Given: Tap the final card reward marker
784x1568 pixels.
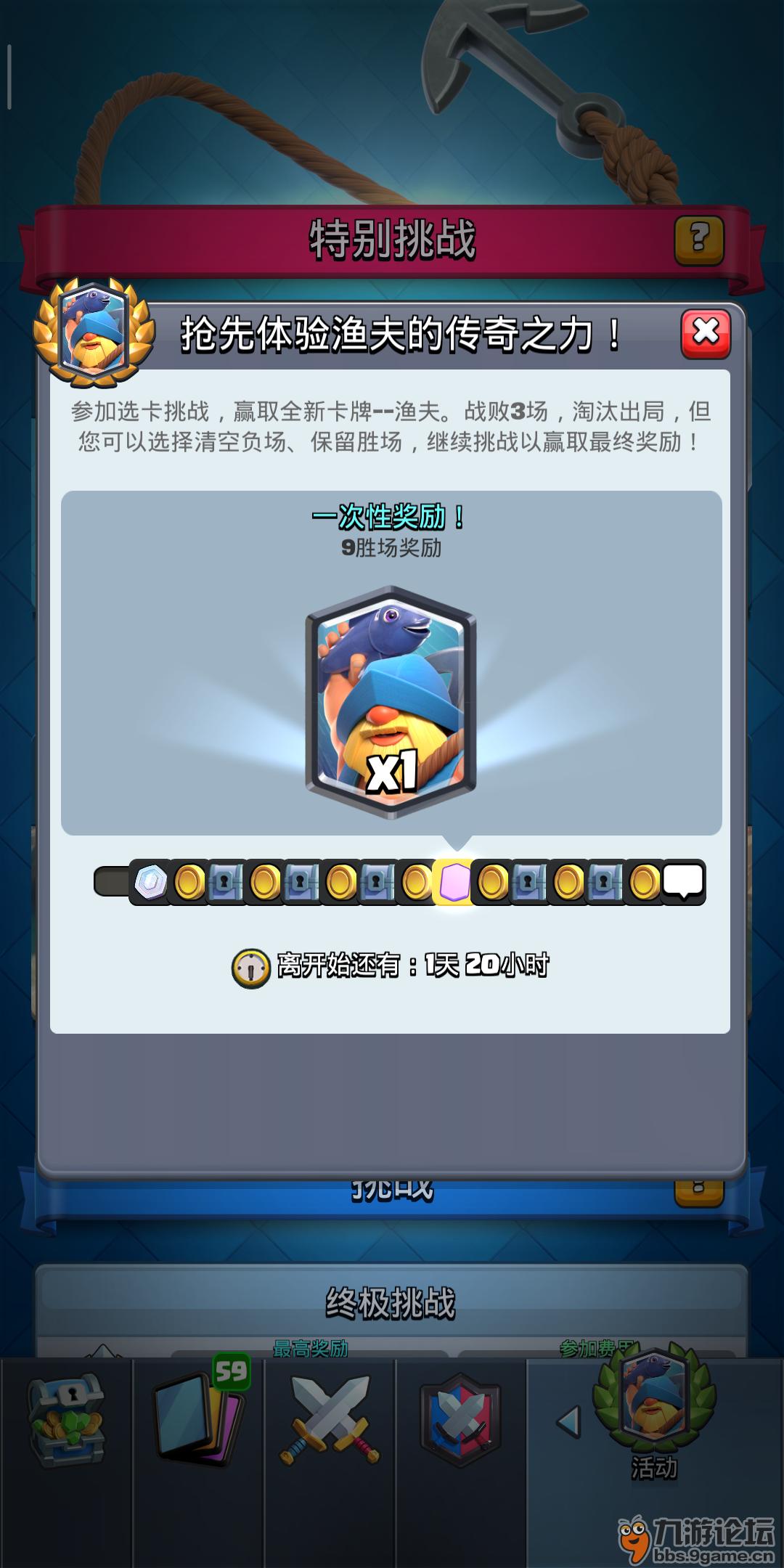Looking at the screenshot, I should pyautogui.click(x=683, y=882).
